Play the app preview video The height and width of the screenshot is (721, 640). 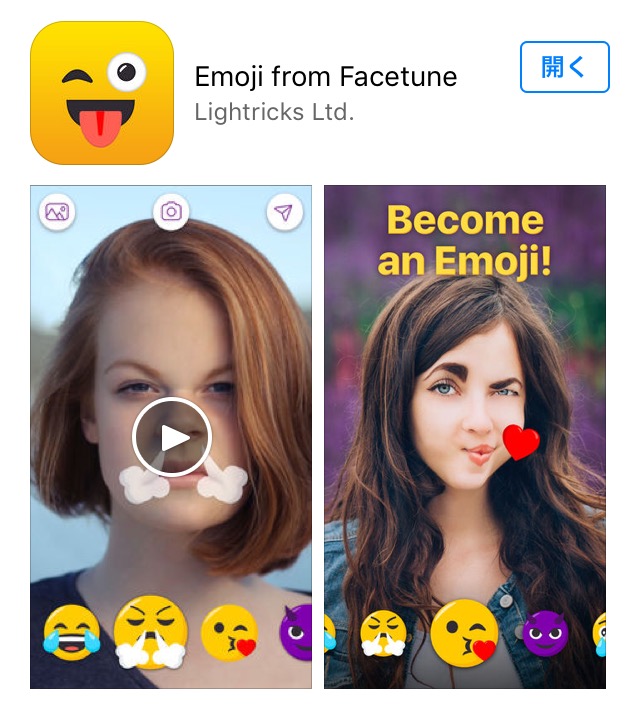coord(172,437)
